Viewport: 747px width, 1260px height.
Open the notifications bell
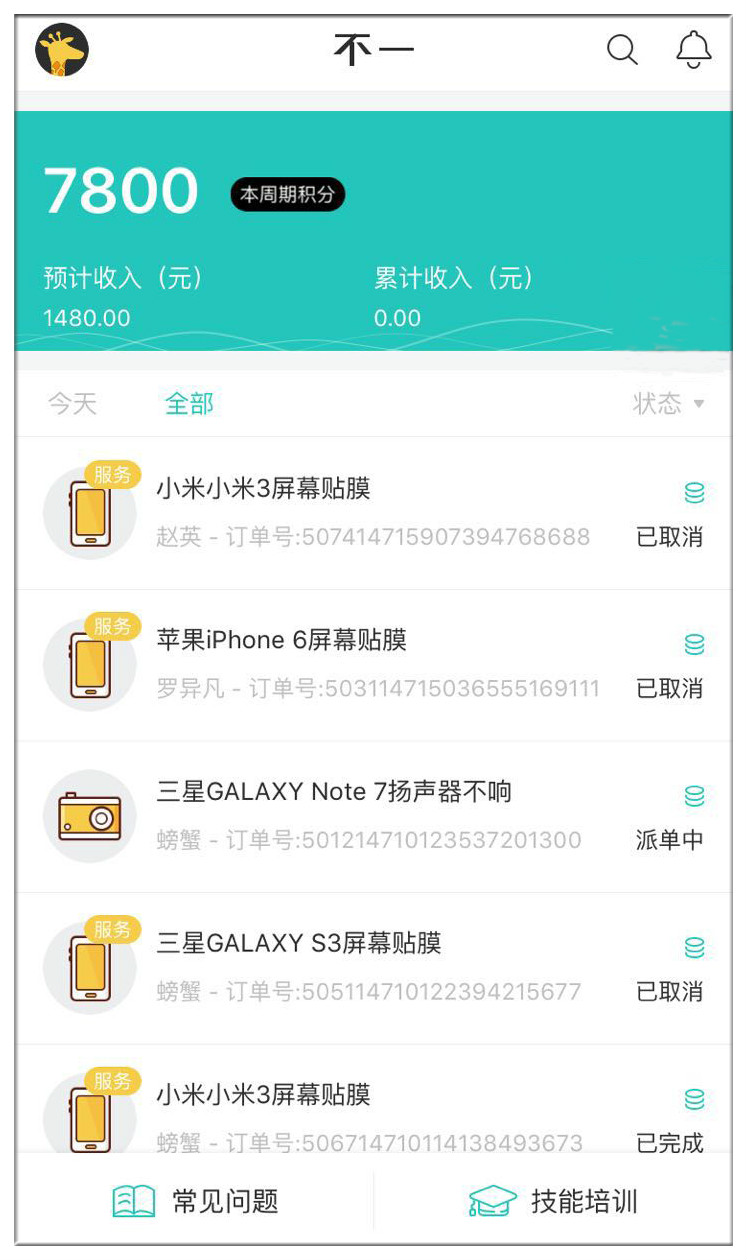693,49
